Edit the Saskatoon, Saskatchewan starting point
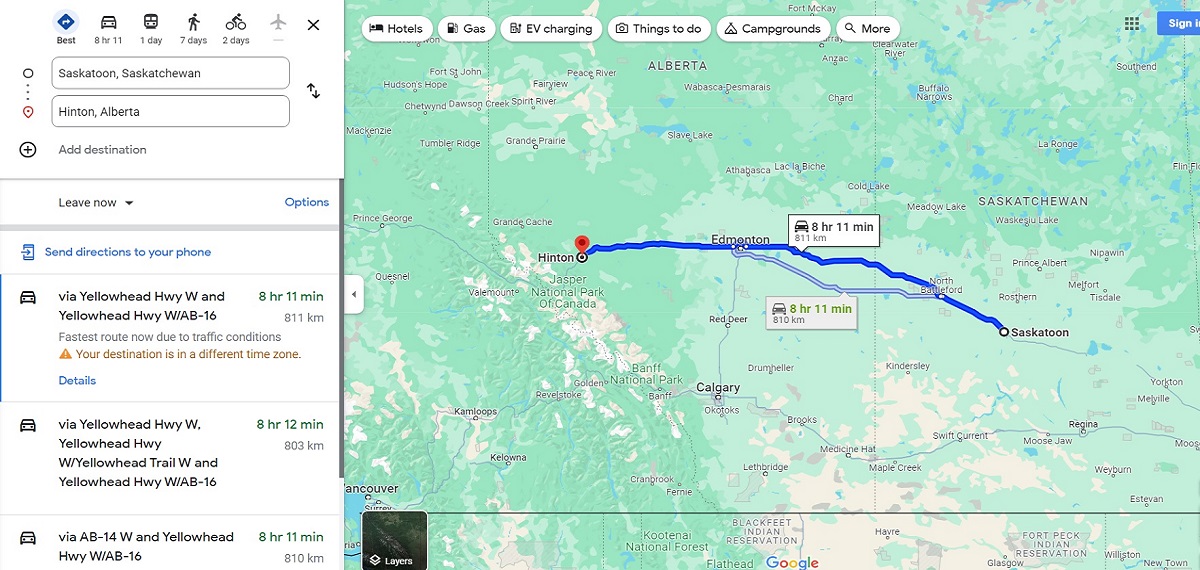1200x570 pixels. coord(170,73)
